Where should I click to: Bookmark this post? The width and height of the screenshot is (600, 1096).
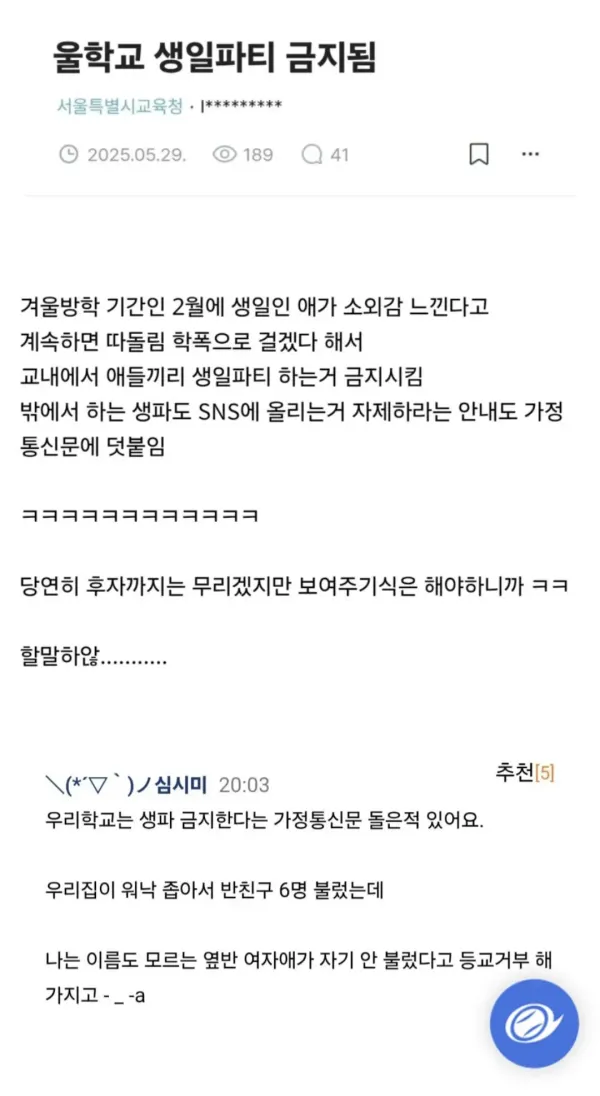click(479, 154)
